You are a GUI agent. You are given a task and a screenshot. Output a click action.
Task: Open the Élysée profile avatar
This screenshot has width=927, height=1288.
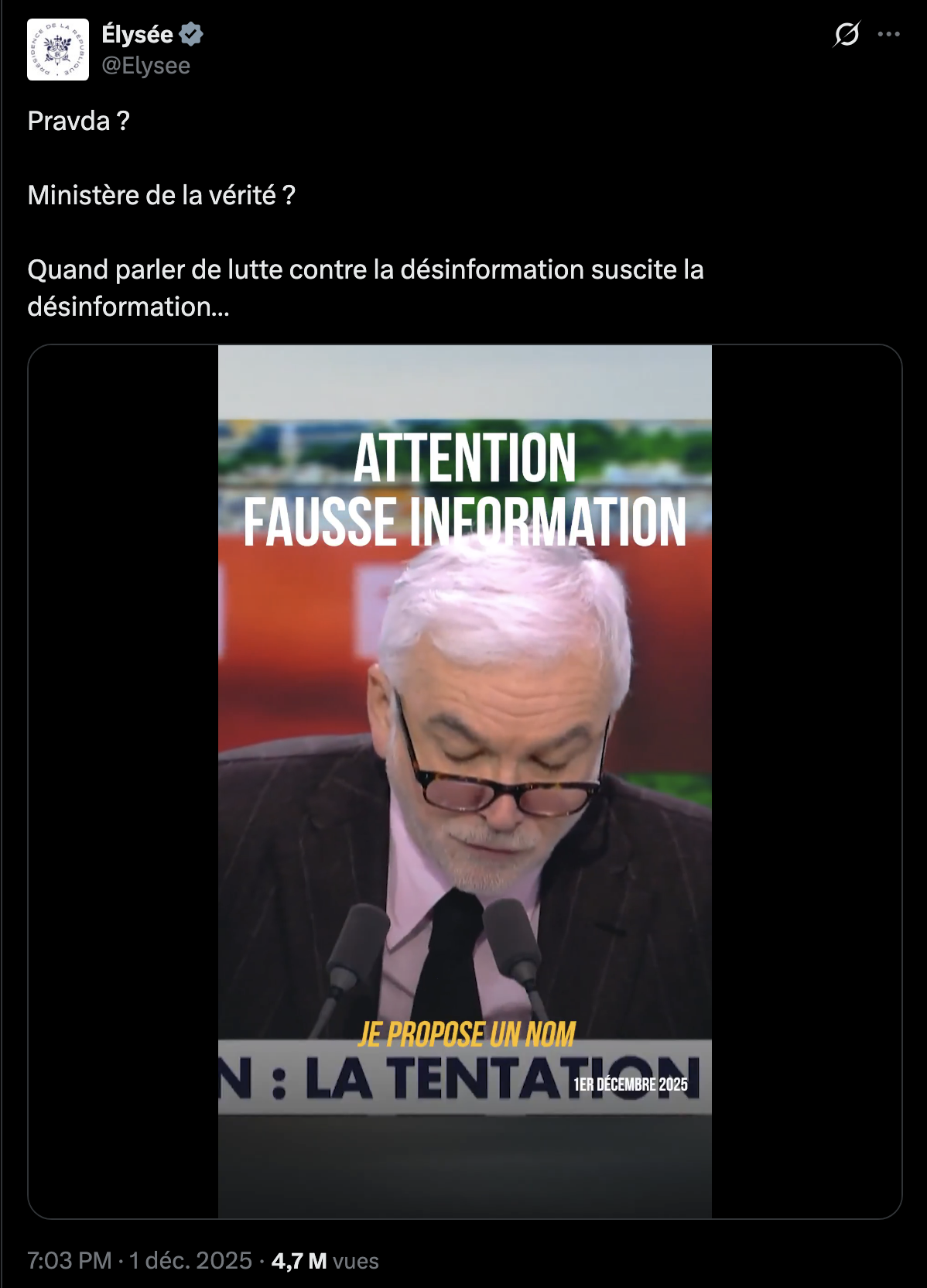pos(58,50)
